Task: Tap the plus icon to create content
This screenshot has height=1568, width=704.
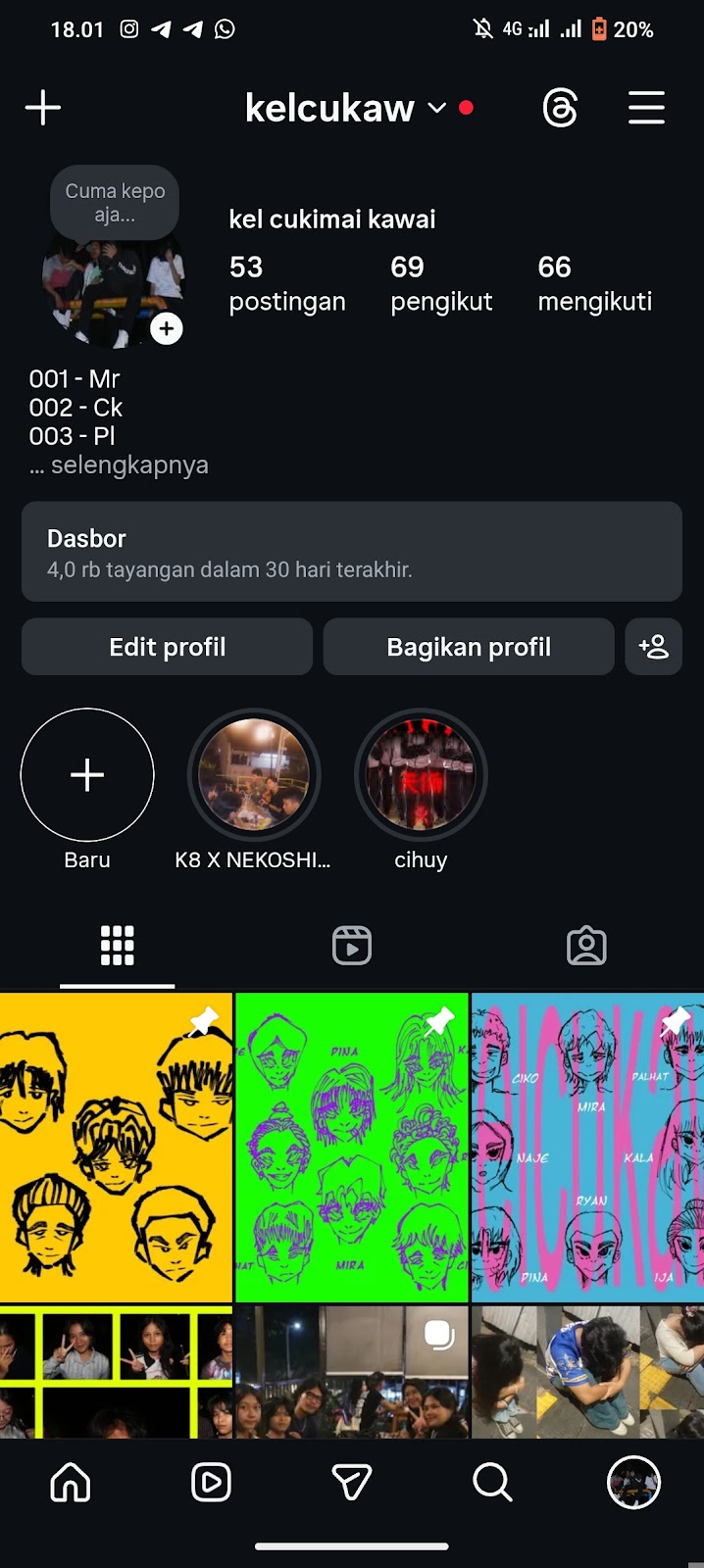Action: click(x=43, y=108)
